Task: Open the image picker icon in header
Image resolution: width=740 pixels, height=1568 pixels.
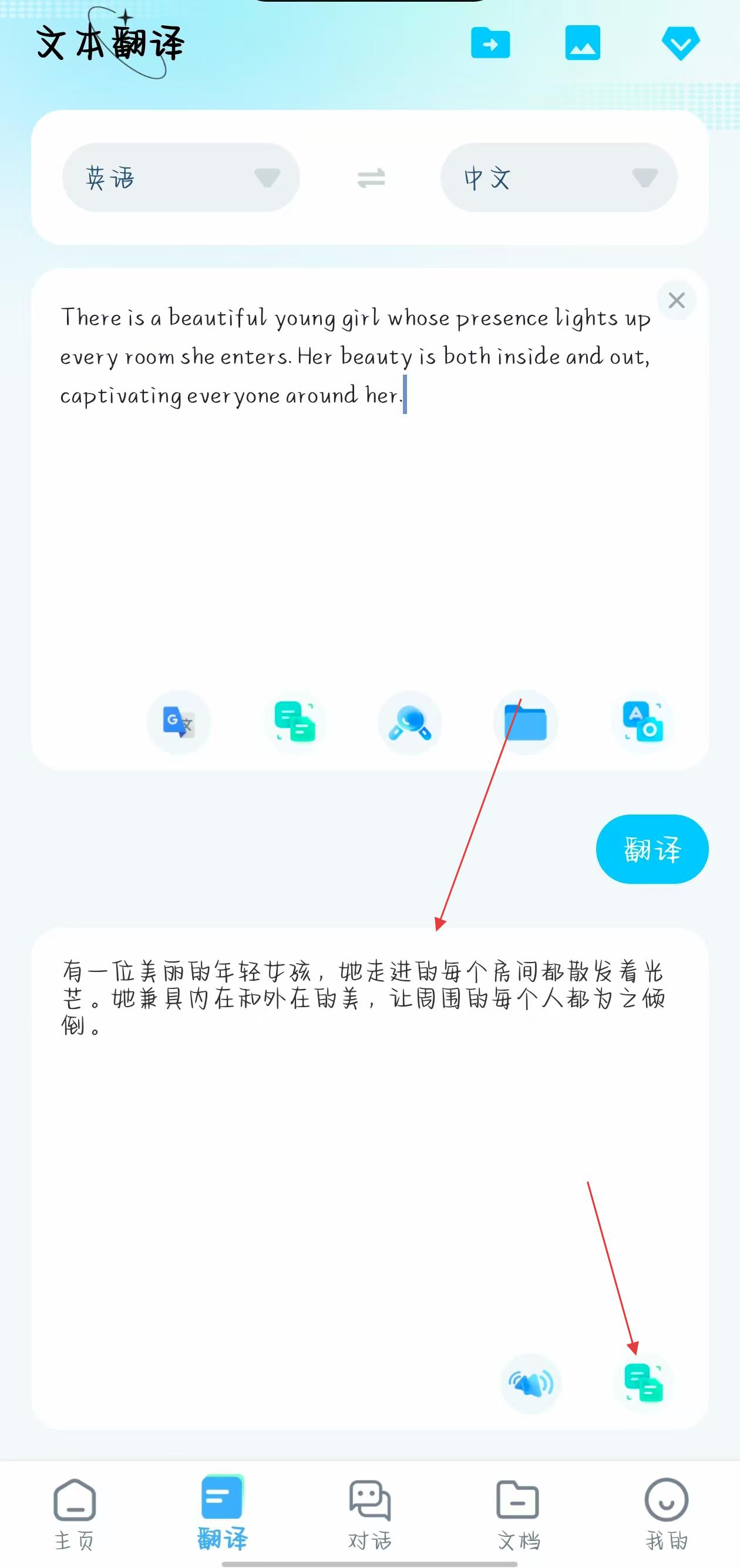Action: point(583,43)
